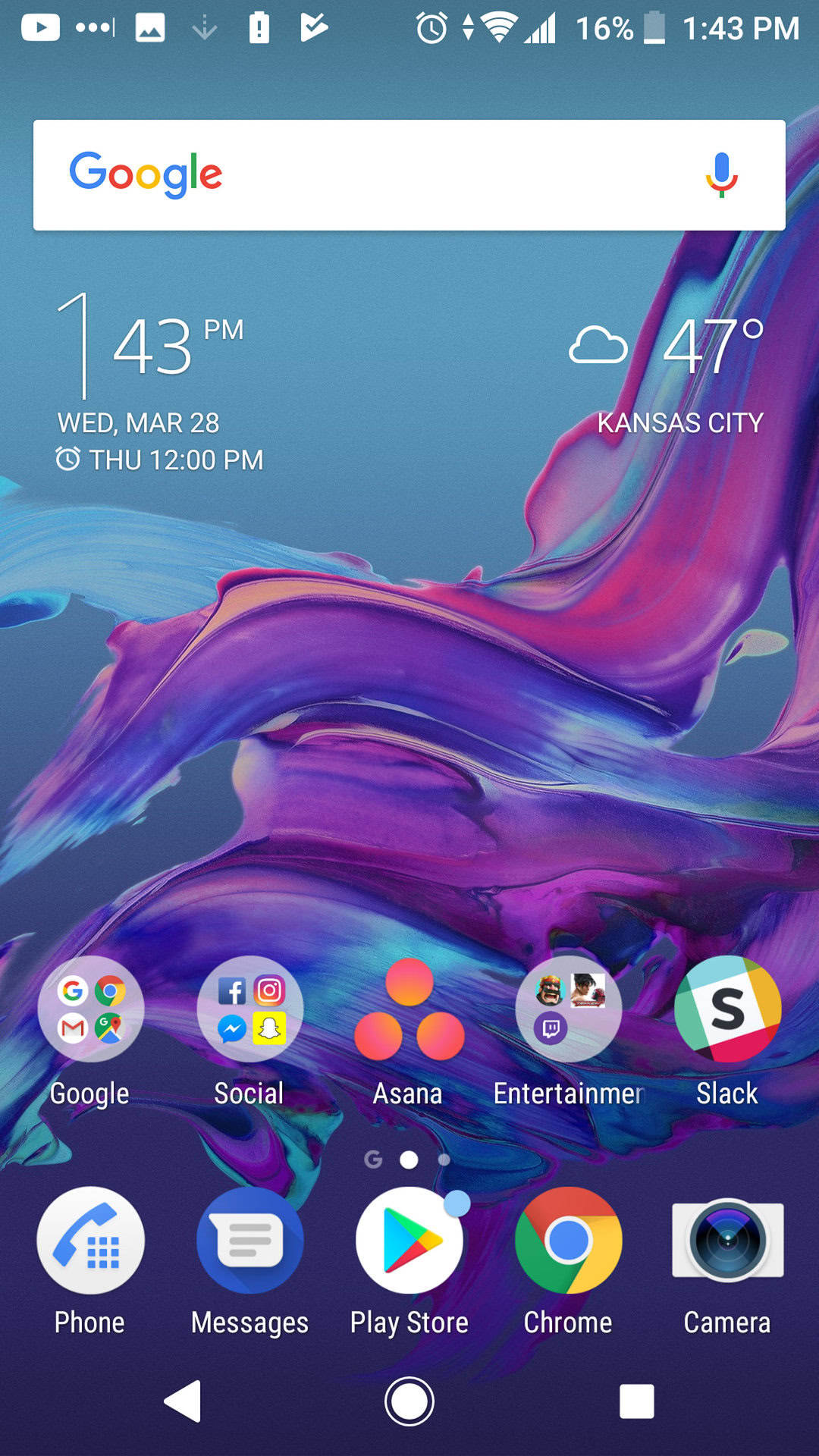The image size is (819, 1456).
Task: Open the Entertainment folder
Action: [x=569, y=1010]
